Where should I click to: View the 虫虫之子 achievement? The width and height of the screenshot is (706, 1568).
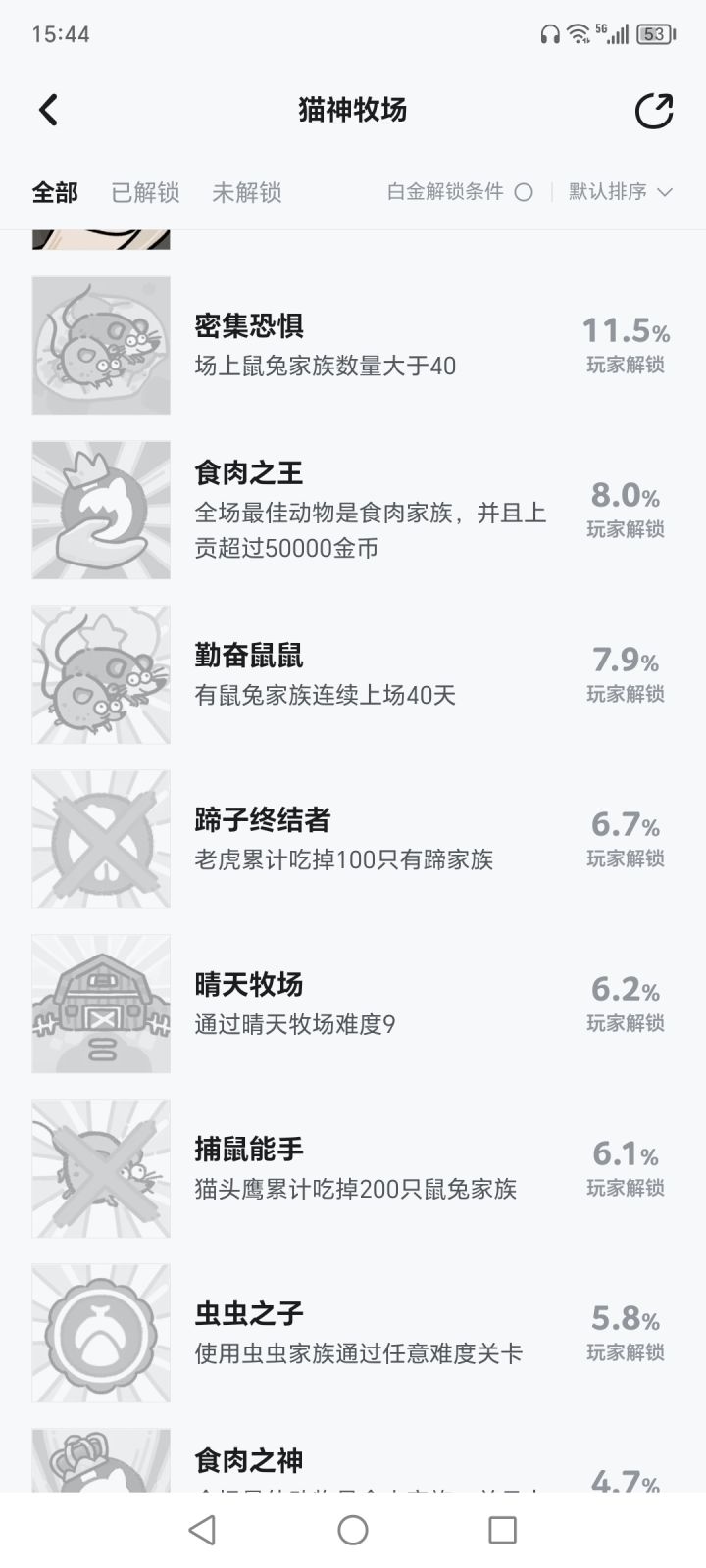pyautogui.click(x=353, y=1333)
